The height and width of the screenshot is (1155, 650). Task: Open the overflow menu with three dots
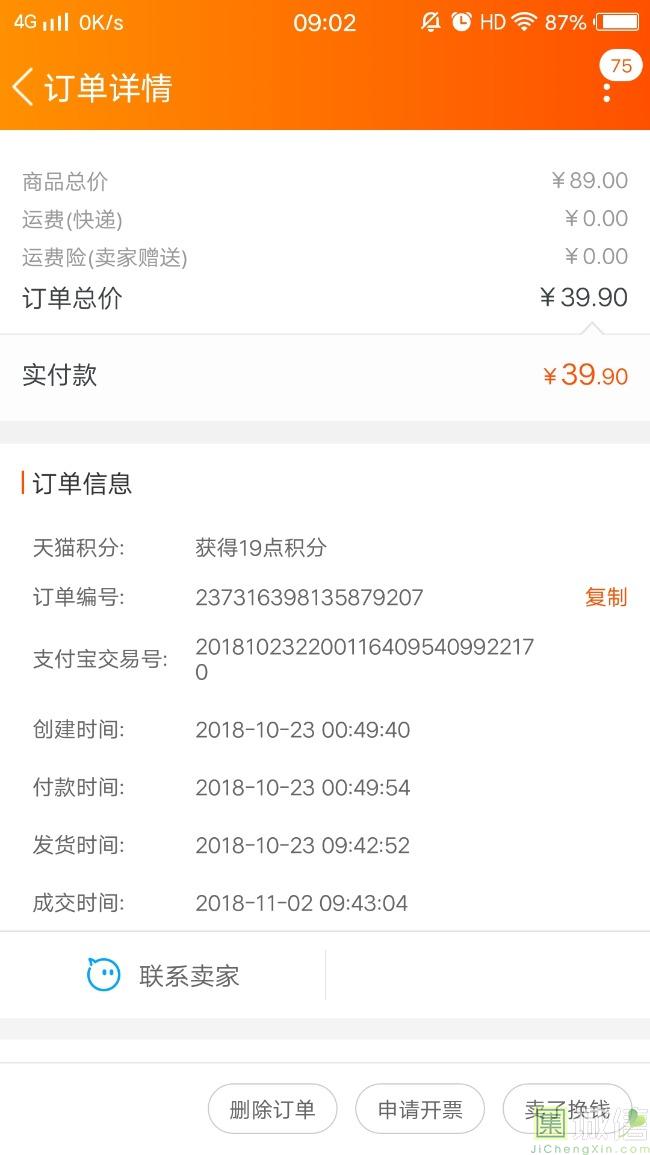click(607, 90)
